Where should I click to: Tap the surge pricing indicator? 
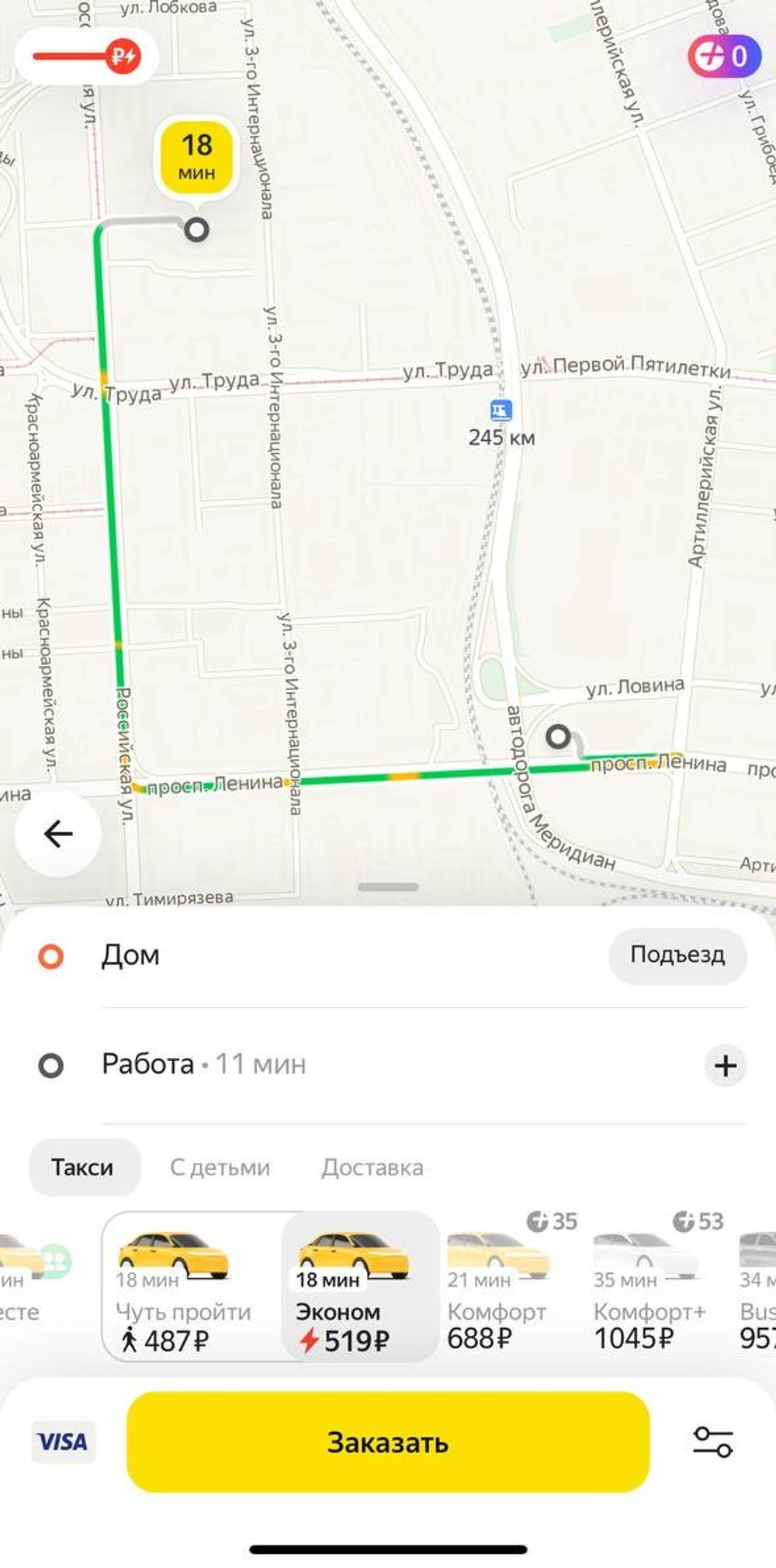(x=87, y=56)
